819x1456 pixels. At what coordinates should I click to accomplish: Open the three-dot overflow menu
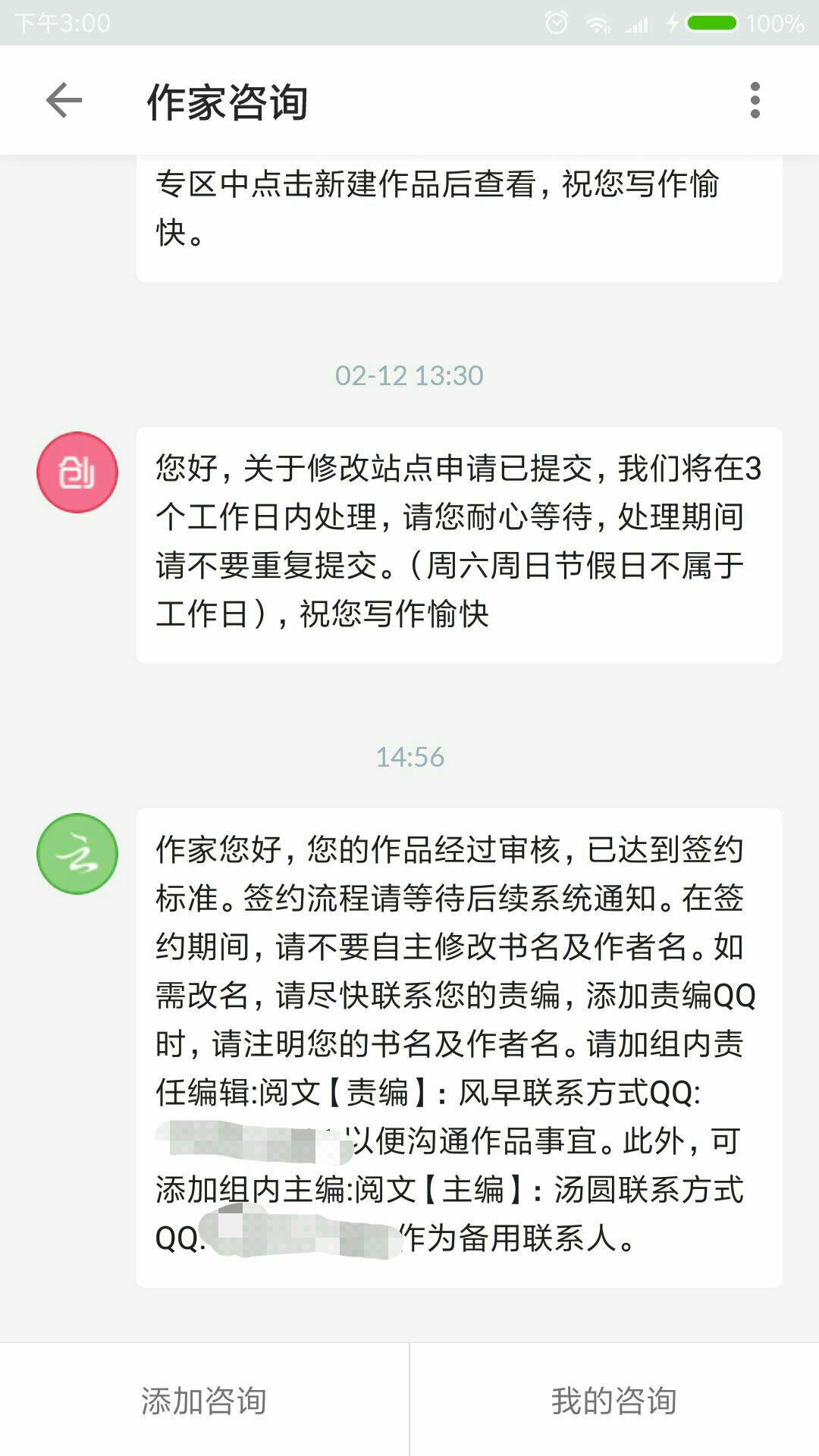[x=755, y=101]
